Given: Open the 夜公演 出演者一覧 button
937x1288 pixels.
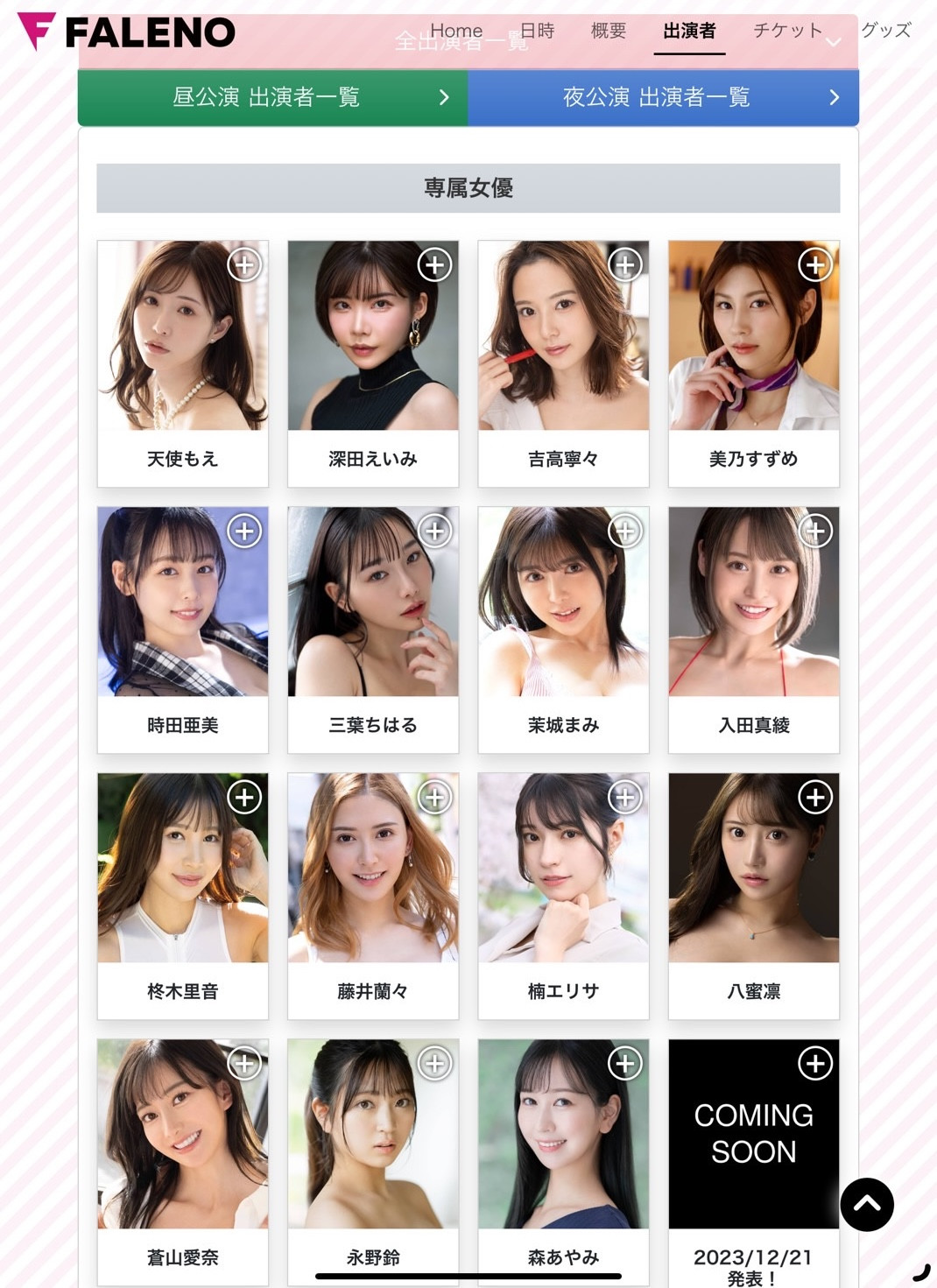Looking at the screenshot, I should [663, 97].
